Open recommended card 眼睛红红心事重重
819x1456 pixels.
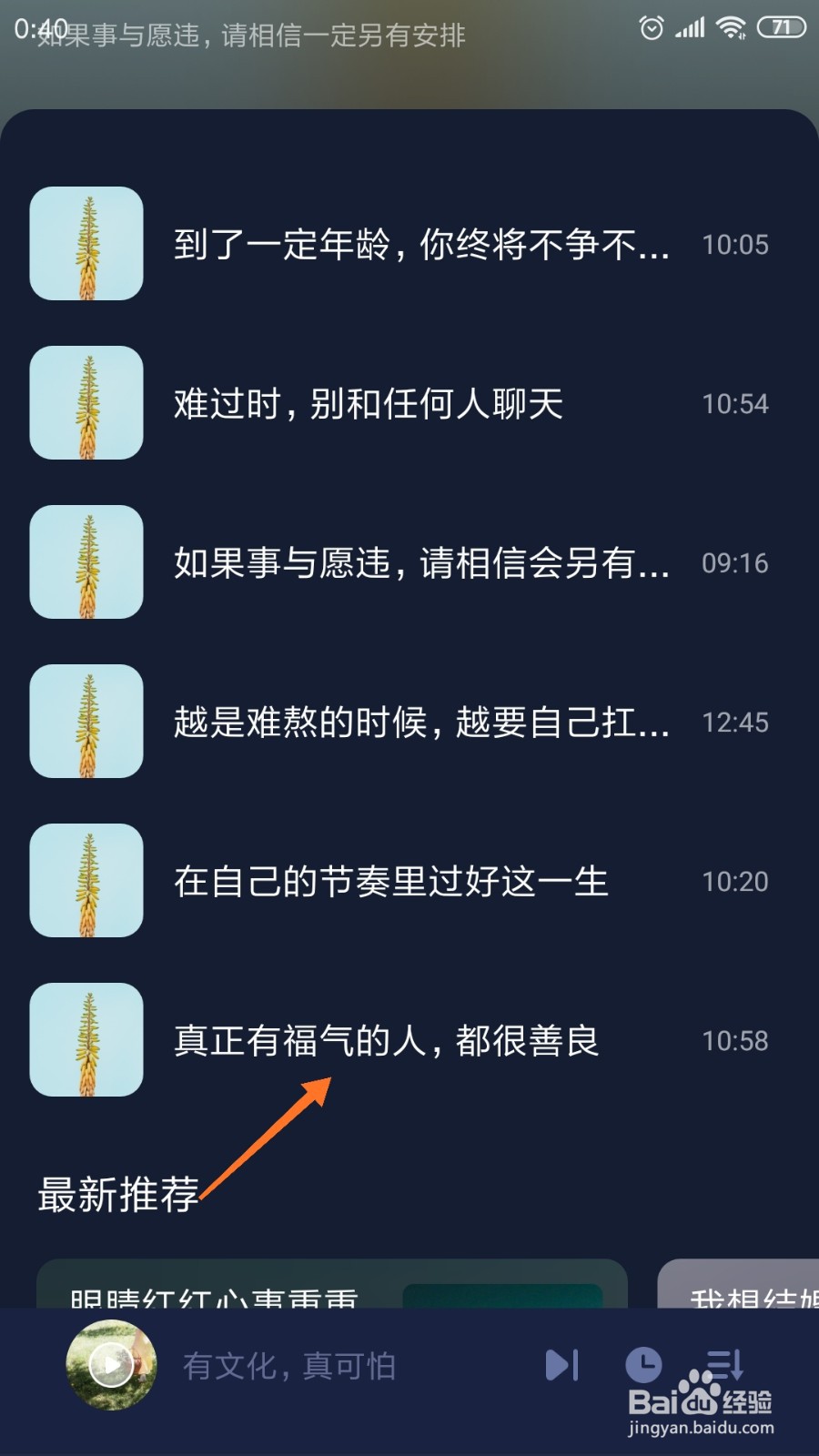tap(332, 1284)
